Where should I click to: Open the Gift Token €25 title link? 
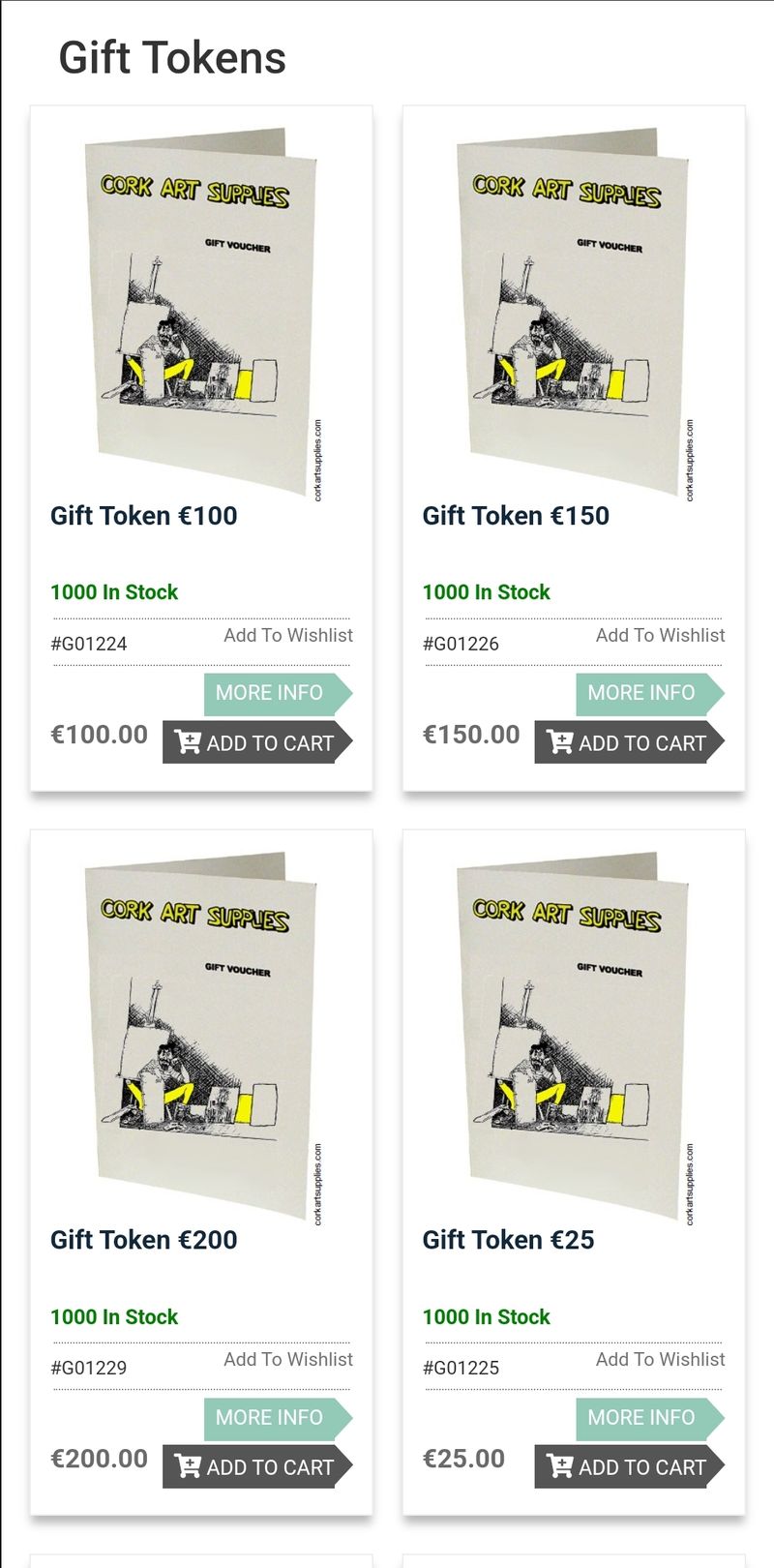click(508, 1239)
